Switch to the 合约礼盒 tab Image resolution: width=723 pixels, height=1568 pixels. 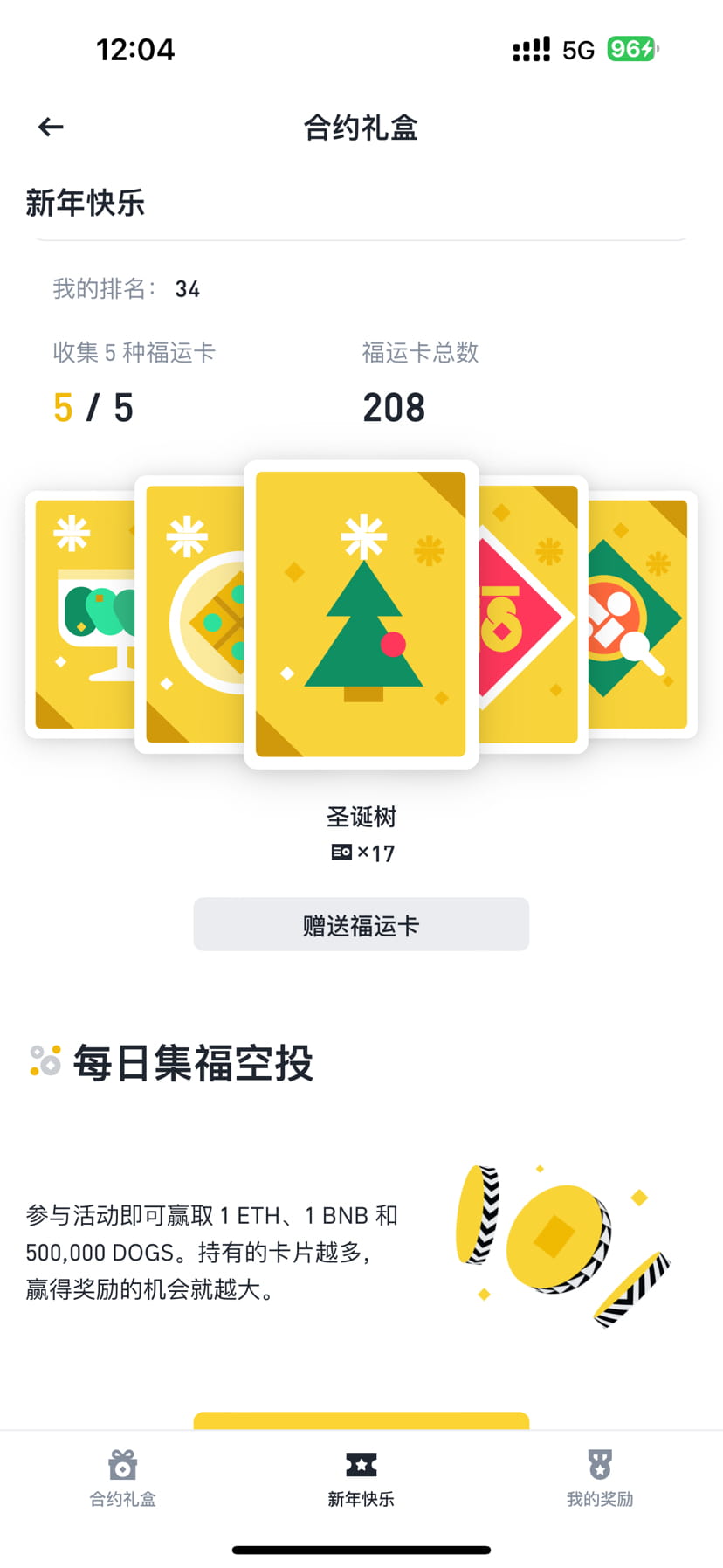pyautogui.click(x=122, y=1478)
